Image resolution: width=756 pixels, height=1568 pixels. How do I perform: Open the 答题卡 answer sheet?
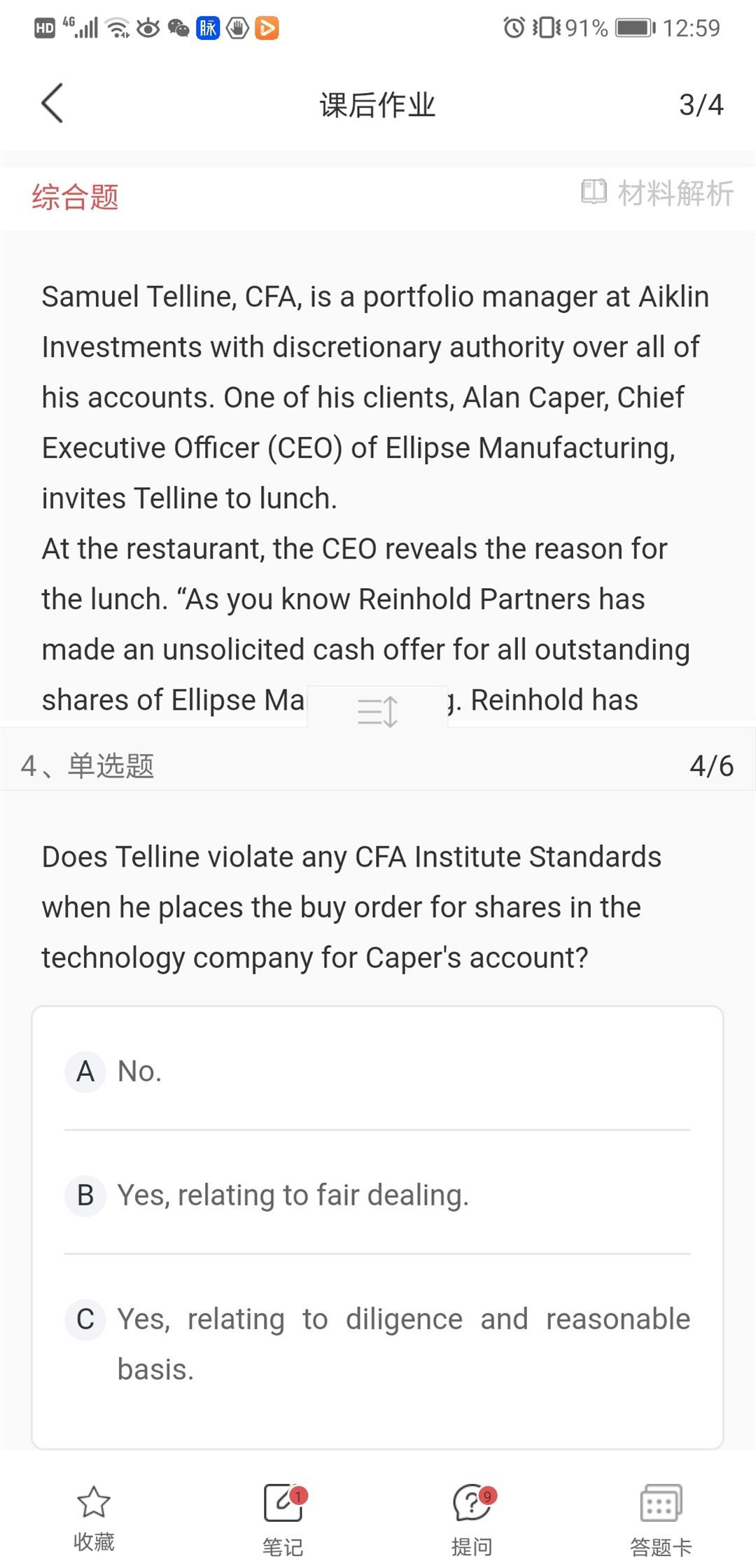[x=661, y=1518]
